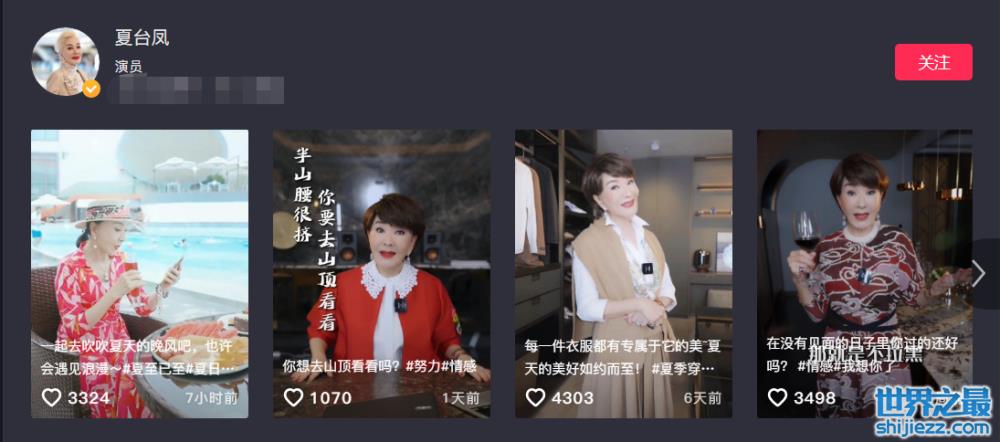
Task: Like the video with 3498 likes
Action: [x=778, y=397]
